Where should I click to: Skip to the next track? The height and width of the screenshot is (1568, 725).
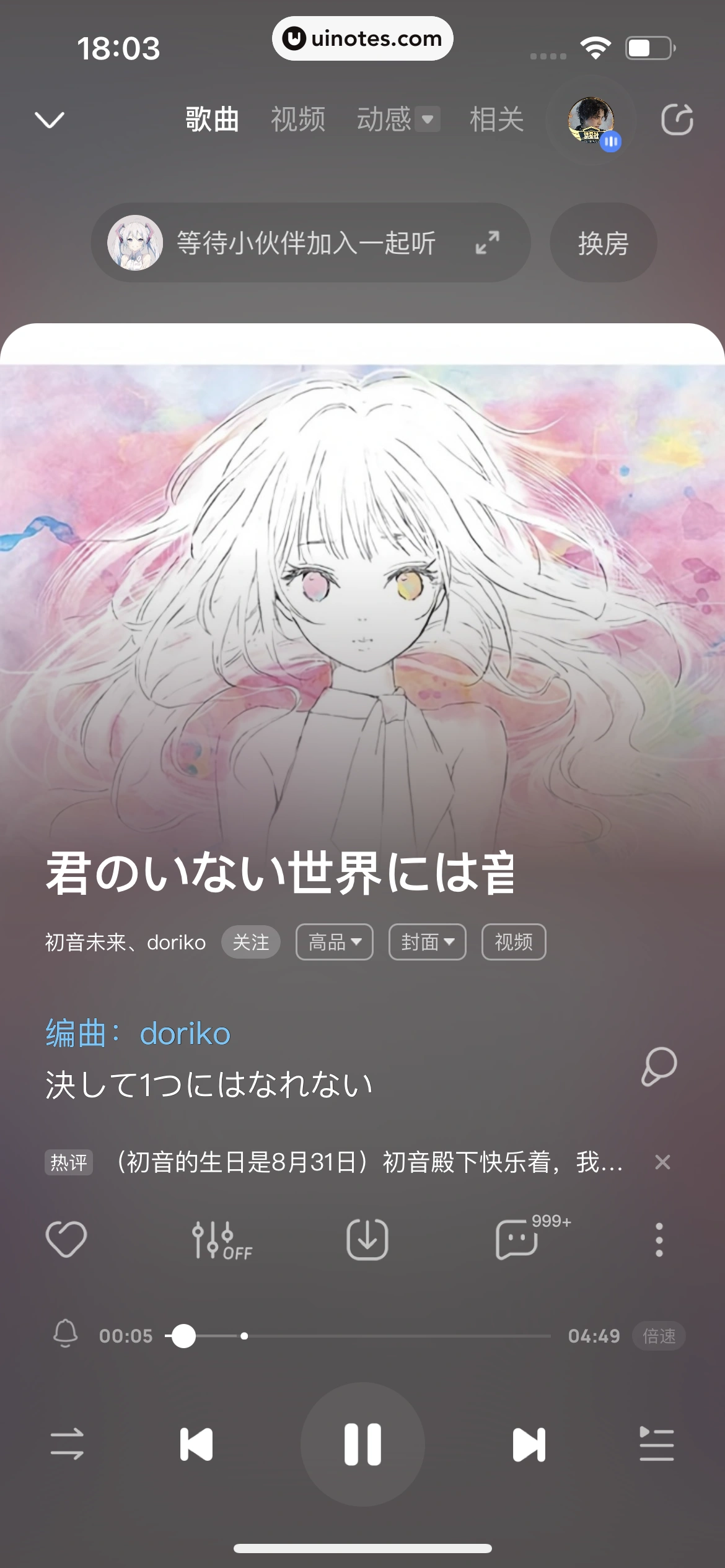click(529, 1444)
